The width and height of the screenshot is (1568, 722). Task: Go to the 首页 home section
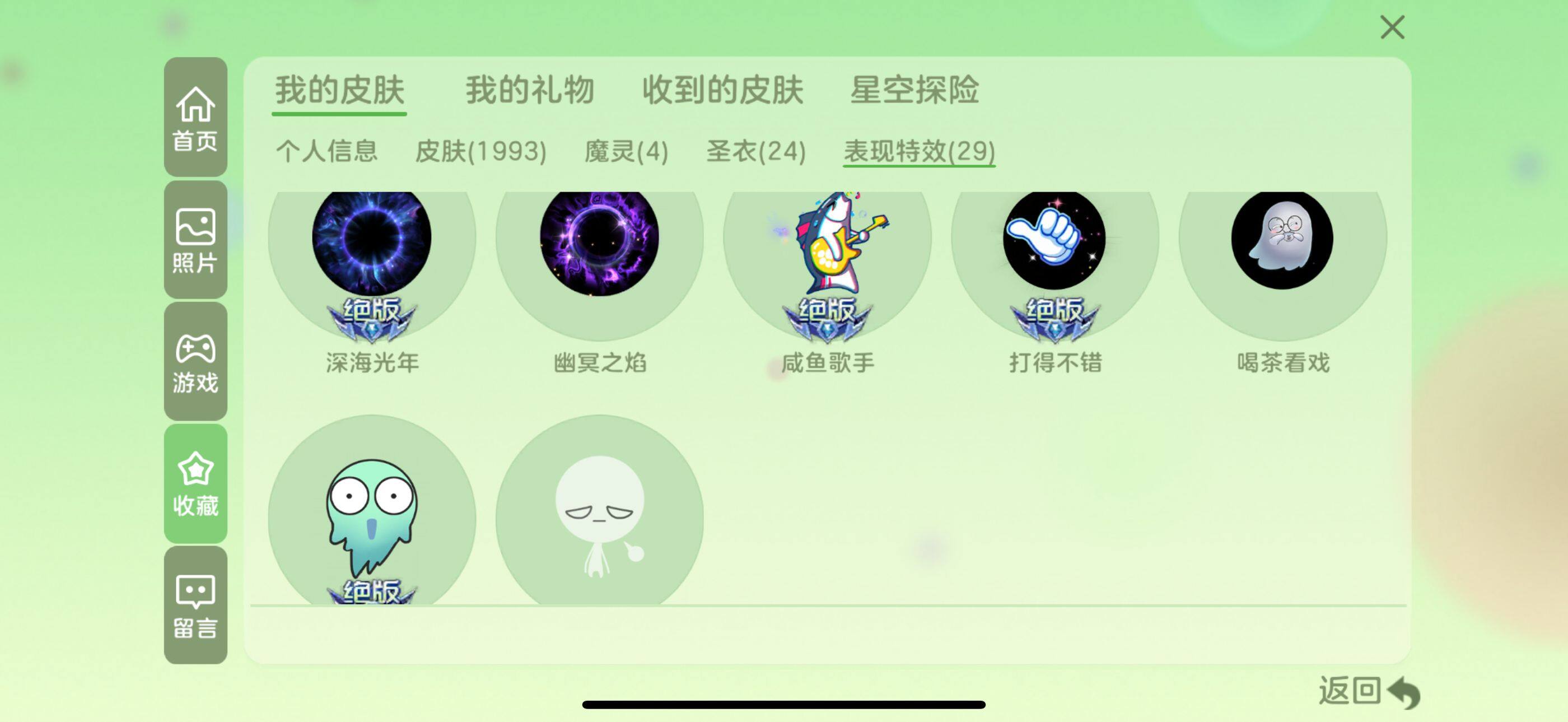pos(195,118)
